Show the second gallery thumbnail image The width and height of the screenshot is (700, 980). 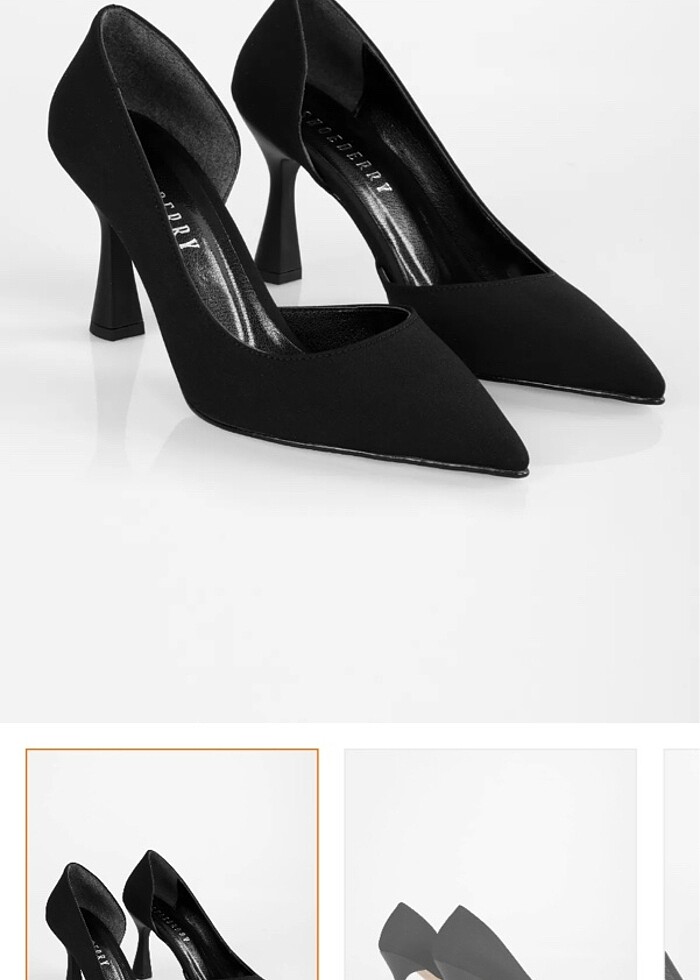(490, 864)
